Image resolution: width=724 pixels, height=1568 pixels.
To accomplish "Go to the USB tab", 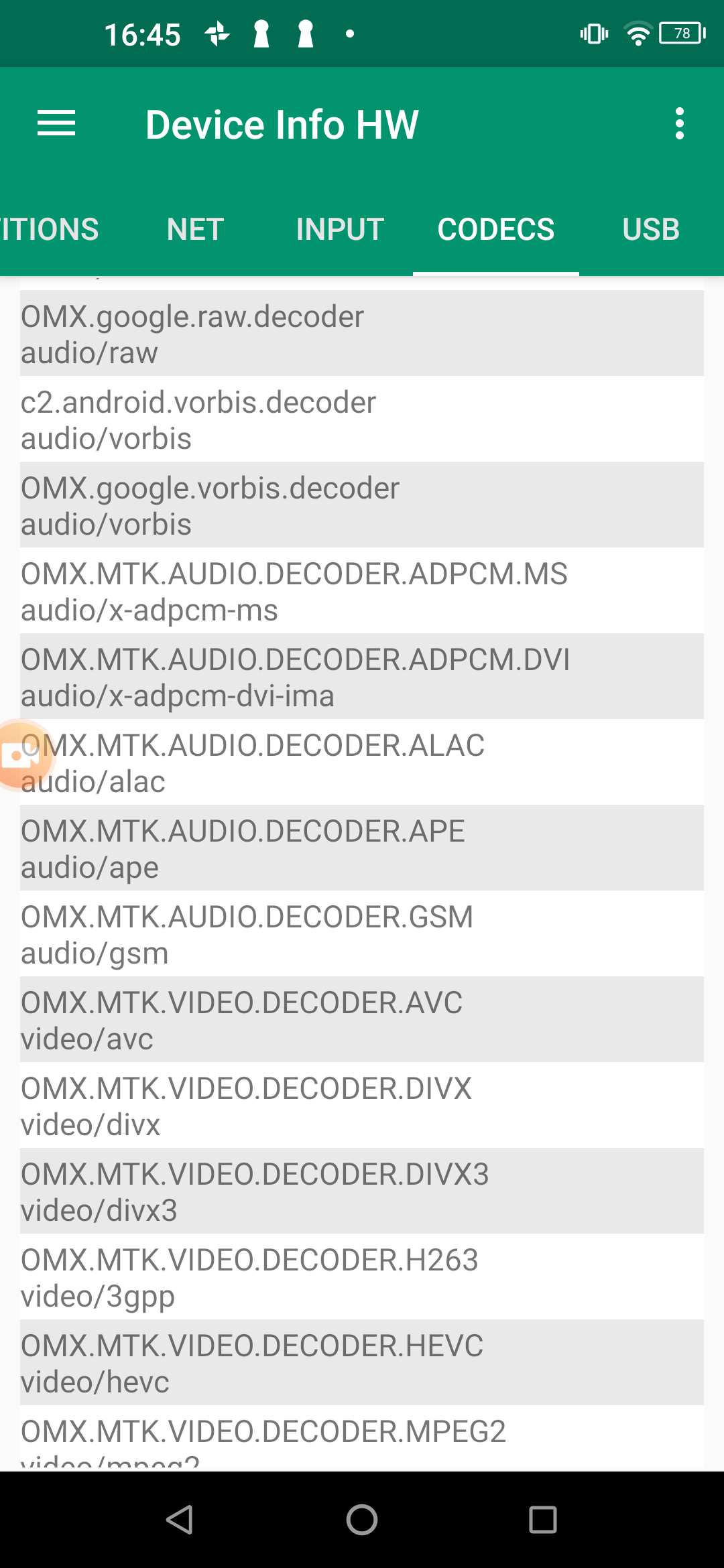I will tap(650, 230).
